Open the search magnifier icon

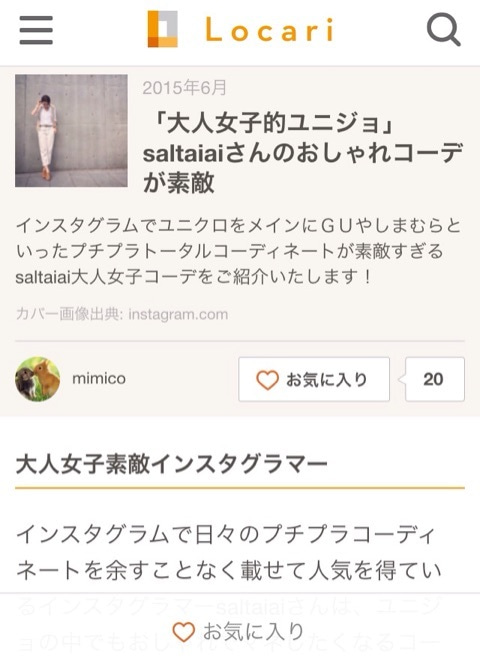coord(444,30)
